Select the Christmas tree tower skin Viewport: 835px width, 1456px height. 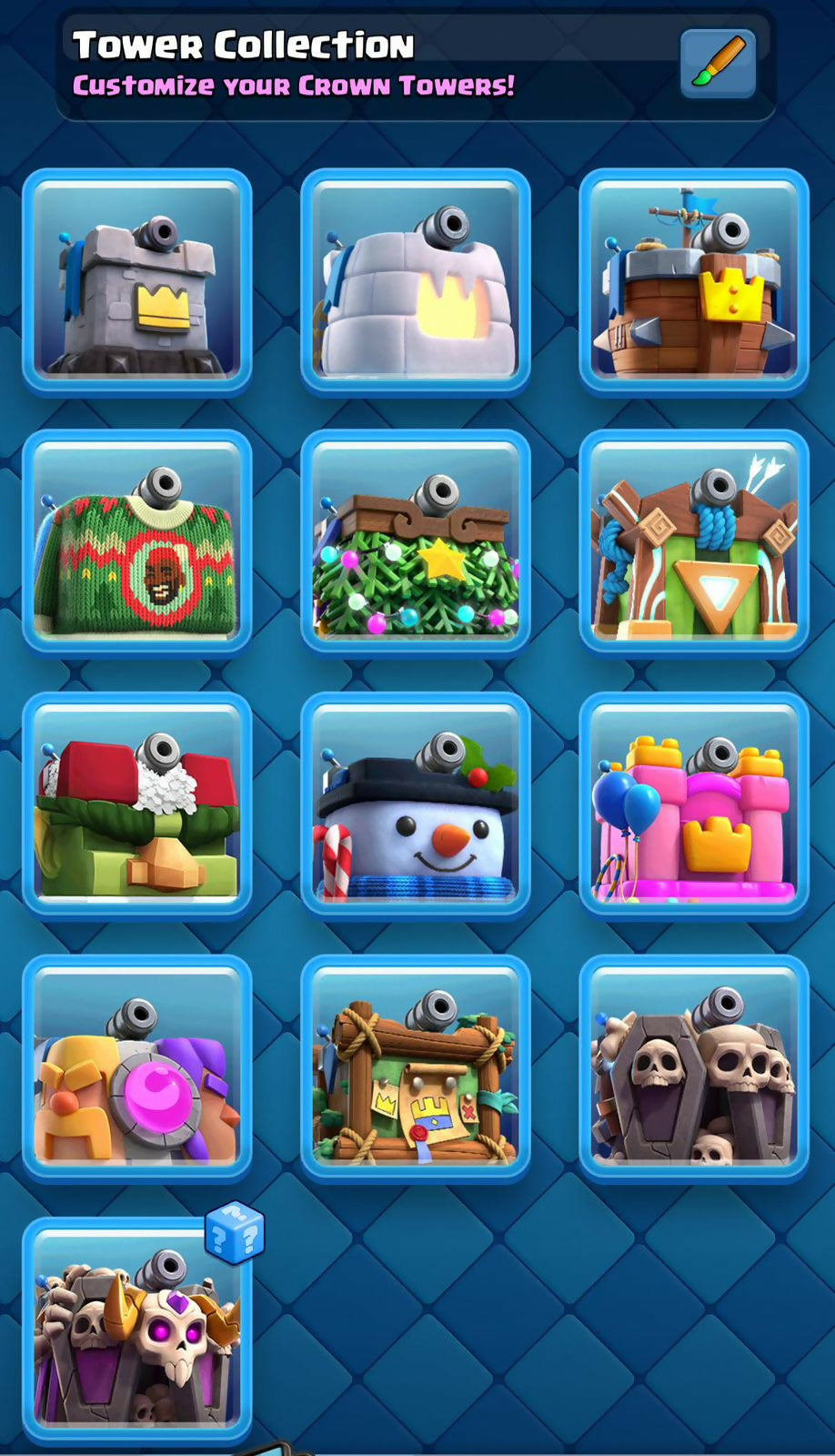[x=416, y=542]
